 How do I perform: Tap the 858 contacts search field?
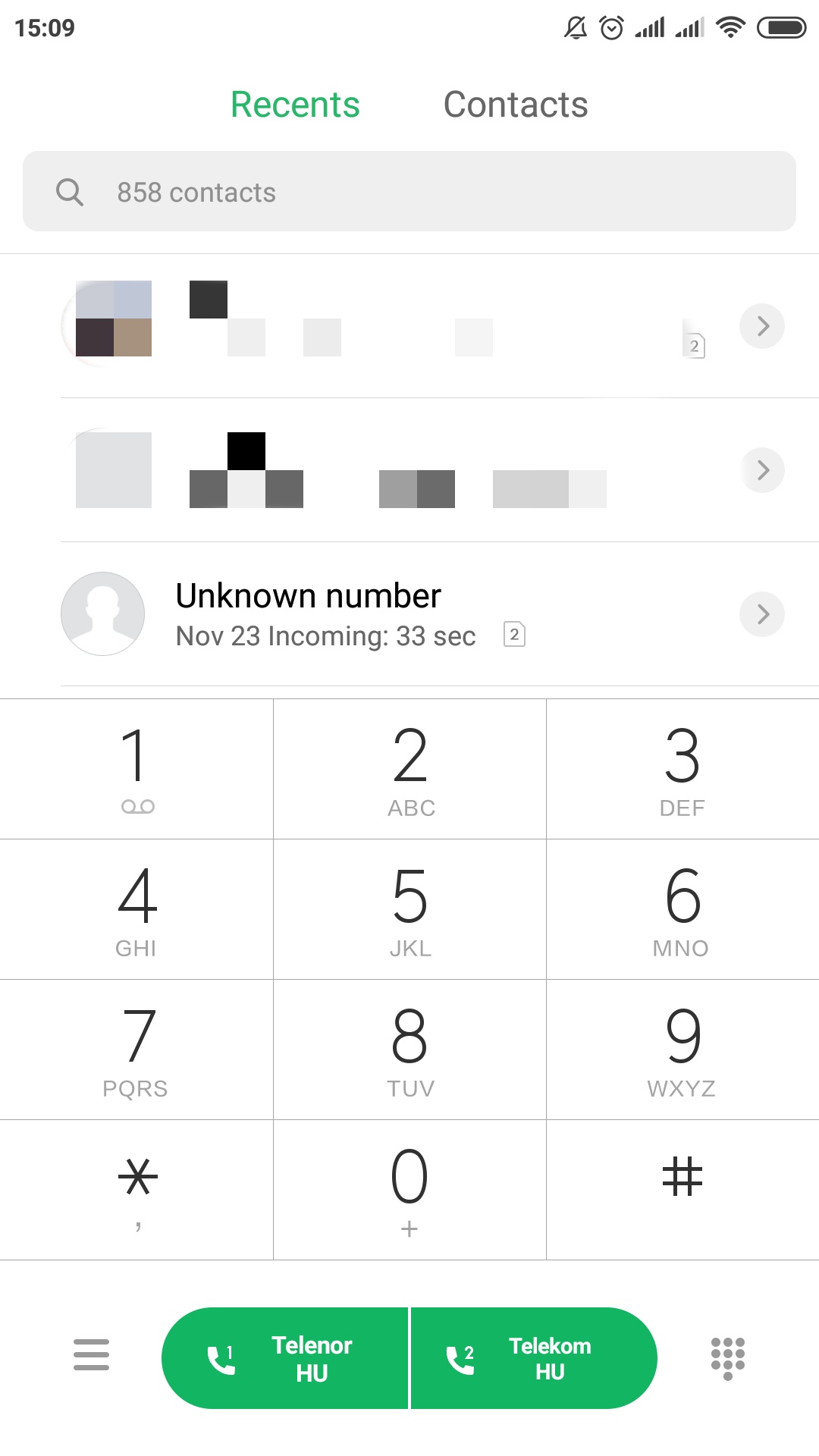[x=409, y=191]
